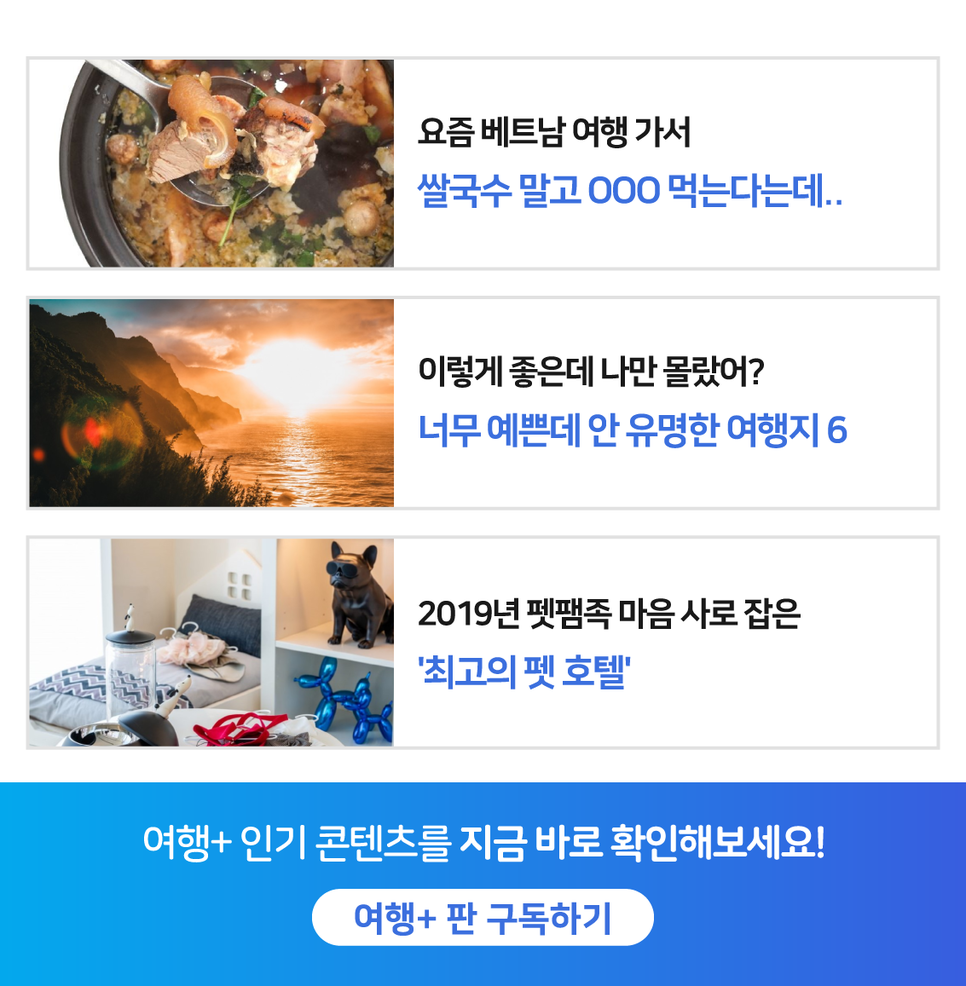The width and height of the screenshot is (966, 986).
Task: Open the Vietnam travel food article card
Action: pyautogui.click(x=482, y=164)
